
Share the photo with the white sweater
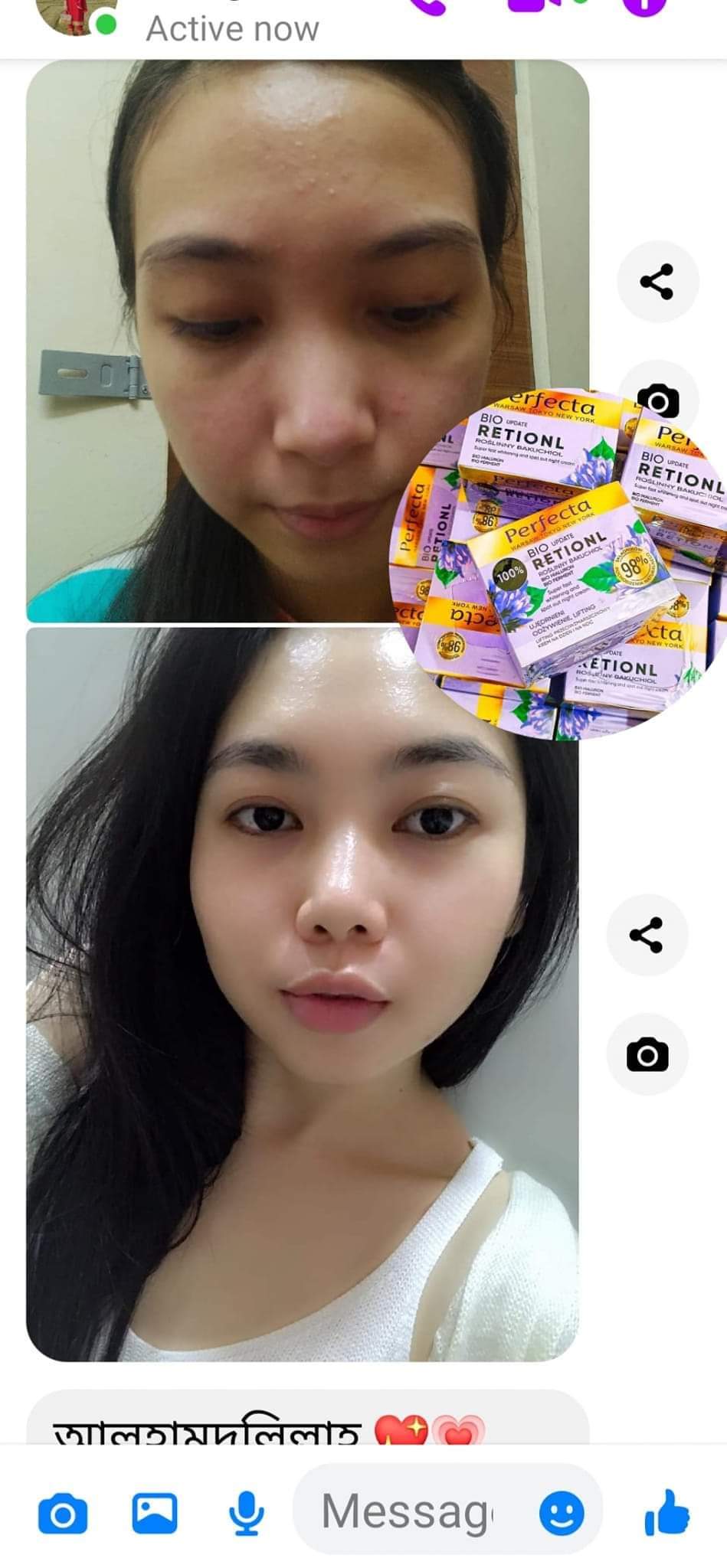647,935
